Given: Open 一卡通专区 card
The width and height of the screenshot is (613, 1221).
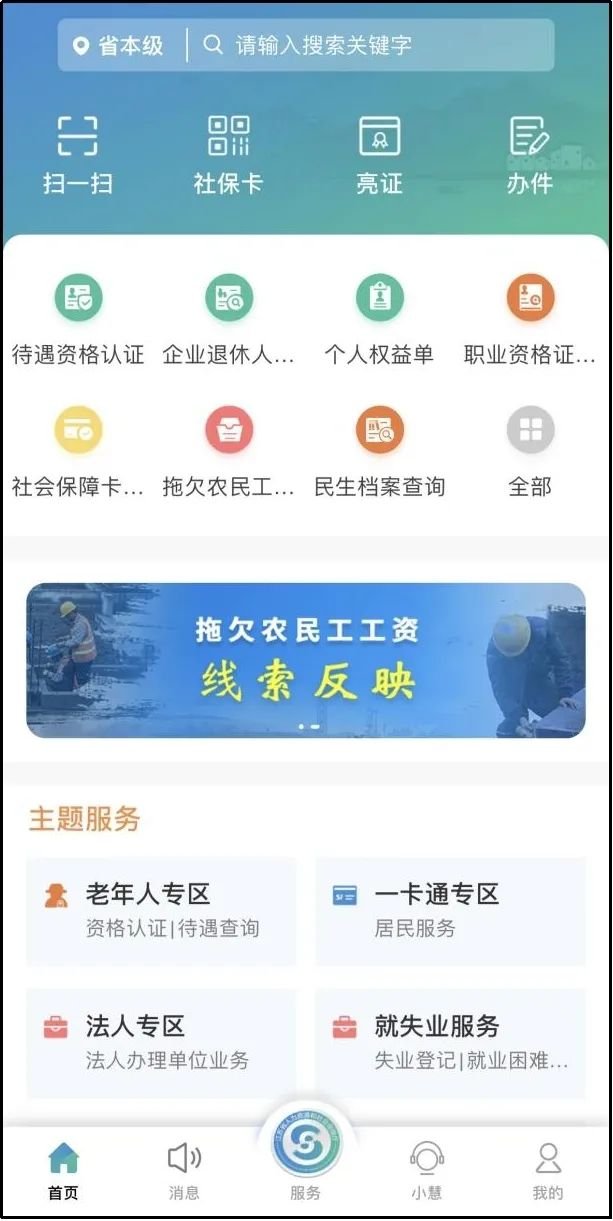Looking at the screenshot, I should coord(450,910).
